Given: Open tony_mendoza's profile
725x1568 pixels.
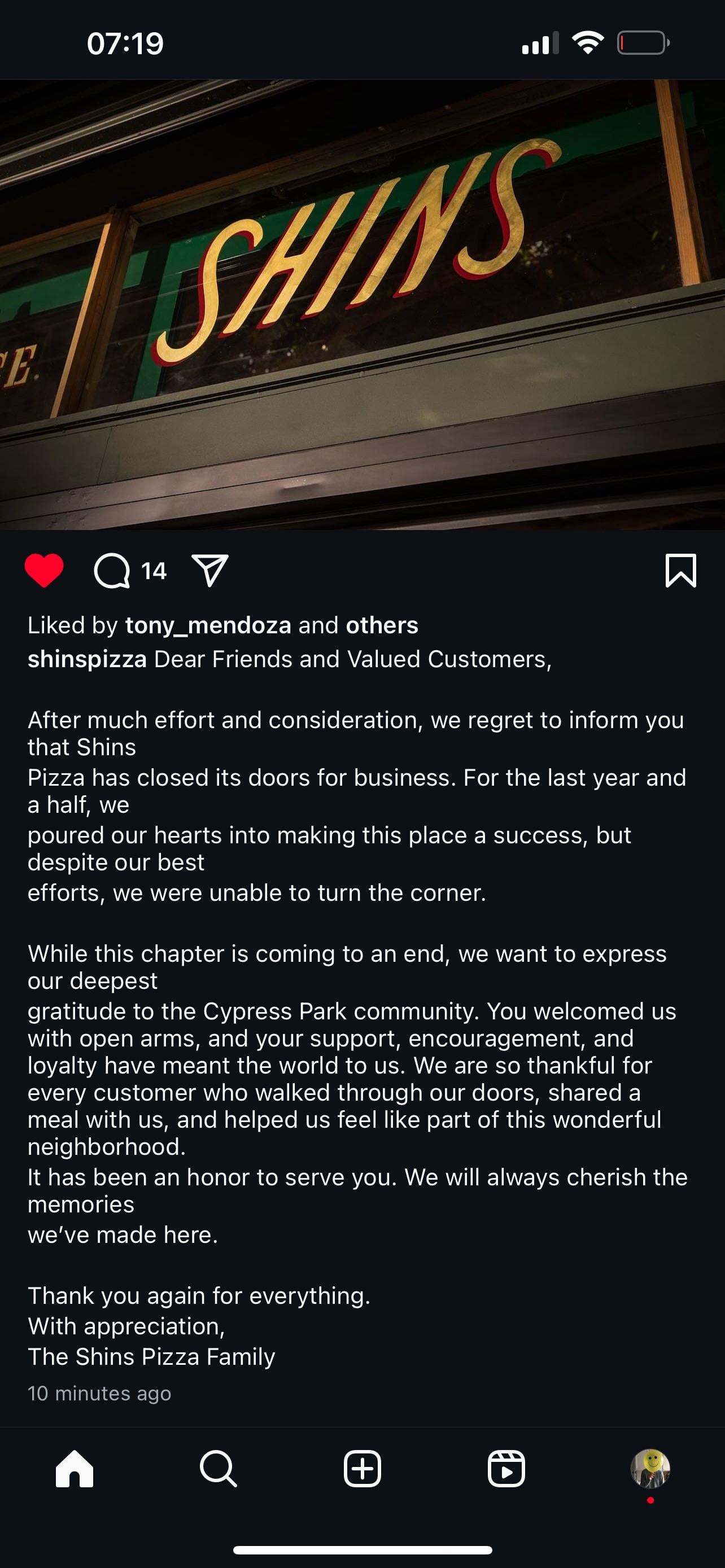Looking at the screenshot, I should (208, 625).
